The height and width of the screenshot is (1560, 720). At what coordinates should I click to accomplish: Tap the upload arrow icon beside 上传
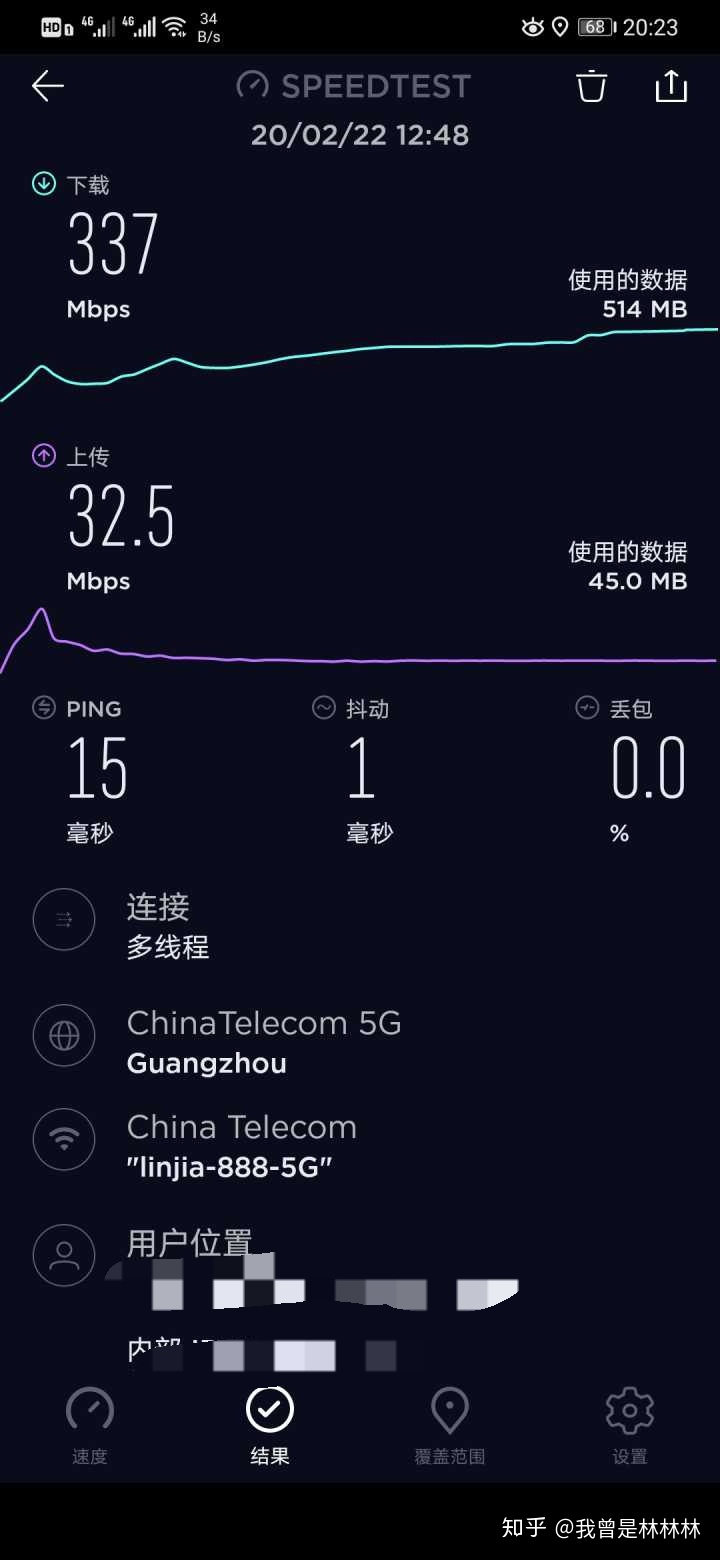[43, 456]
